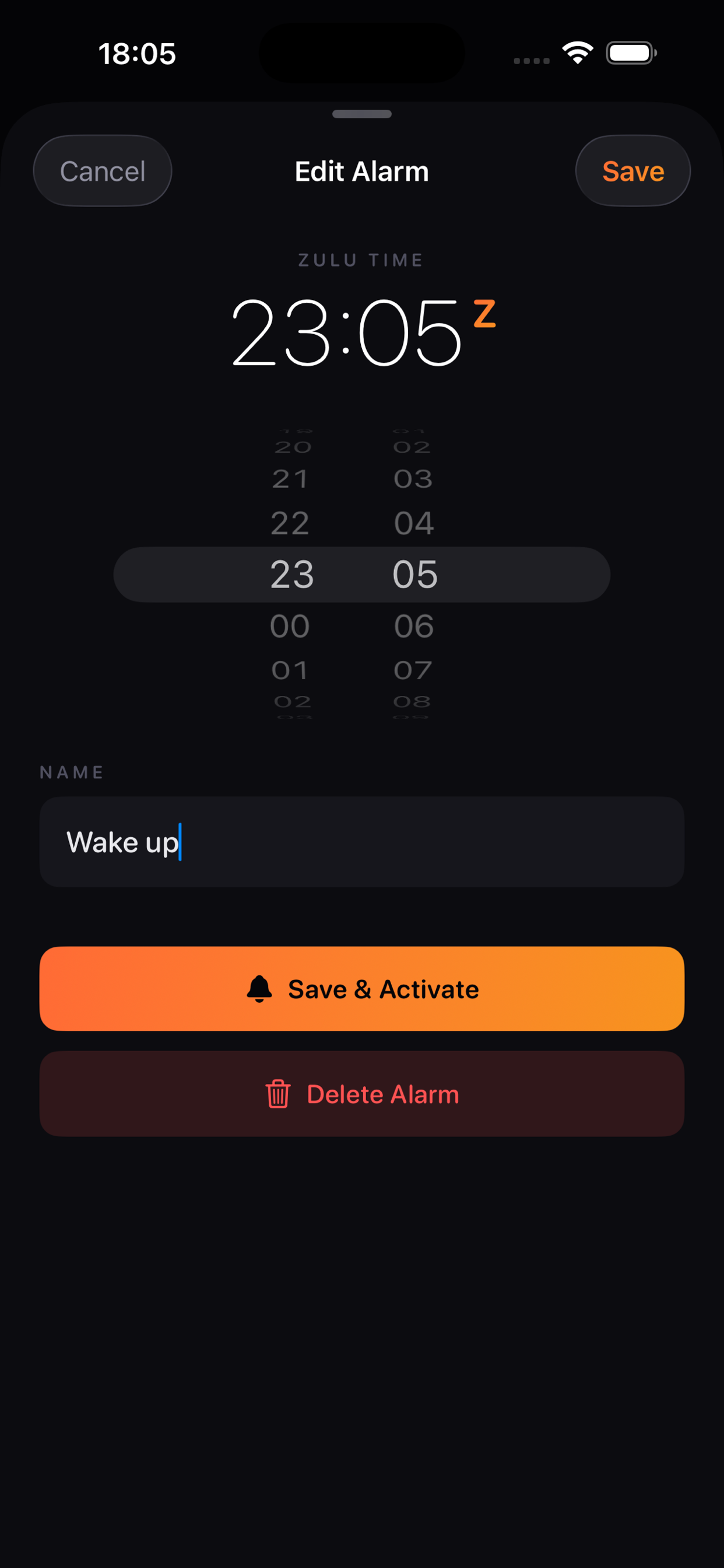This screenshot has height=1568, width=724.
Task: Click the highlighted 23:05 selection row
Action: click(362, 573)
